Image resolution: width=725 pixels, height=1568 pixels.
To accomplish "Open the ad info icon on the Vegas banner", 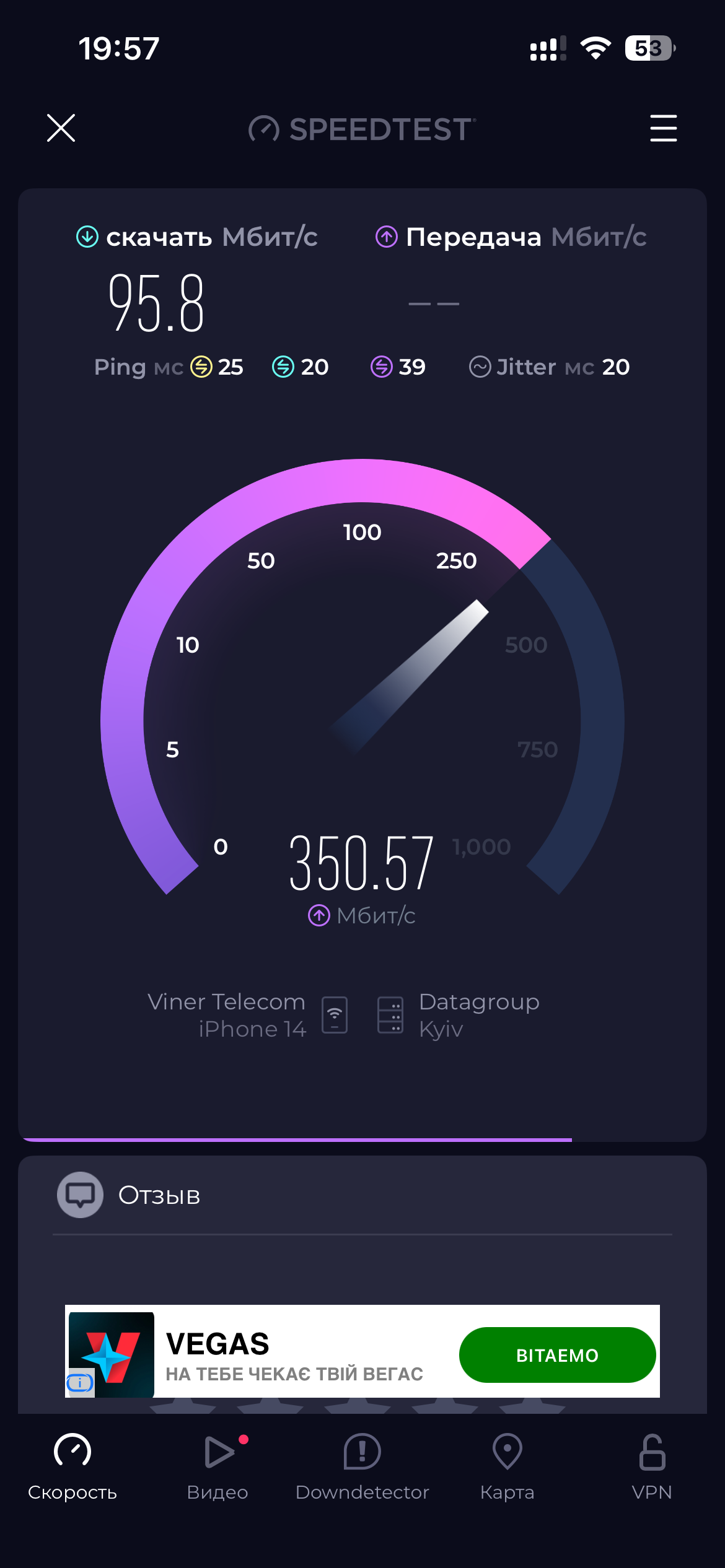I will coord(80,1382).
